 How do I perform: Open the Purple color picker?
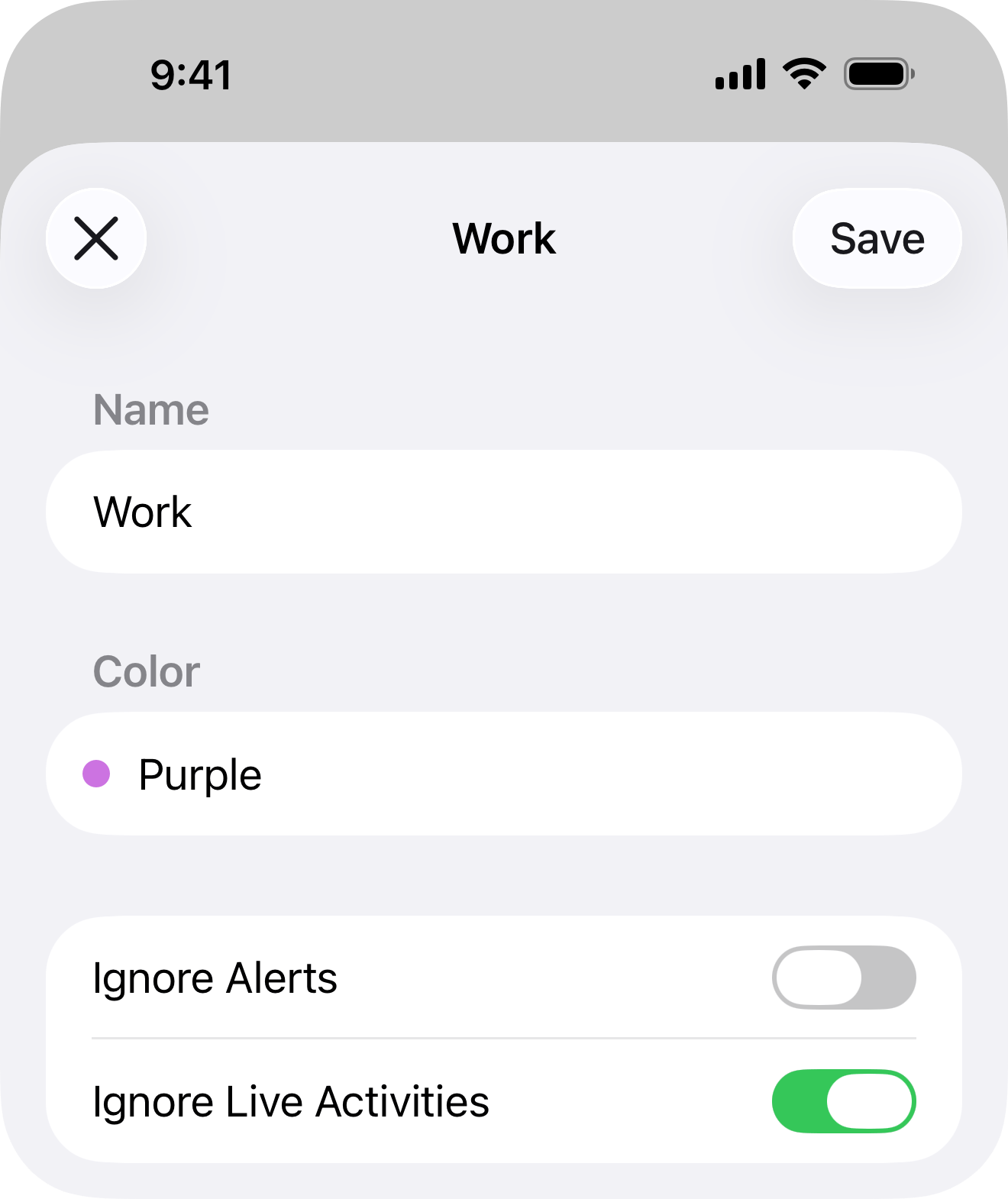(x=504, y=774)
